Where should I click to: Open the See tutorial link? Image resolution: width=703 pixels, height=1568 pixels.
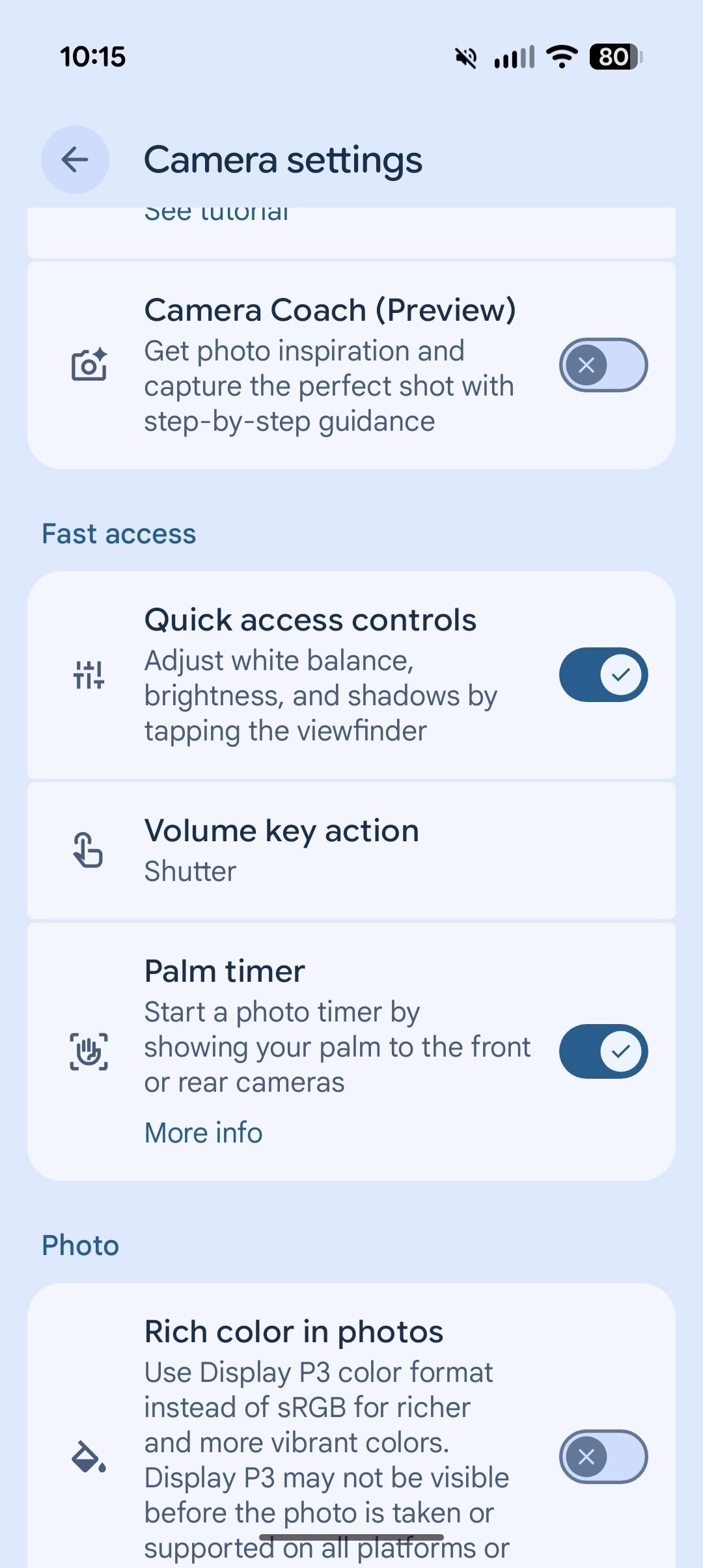(x=216, y=215)
